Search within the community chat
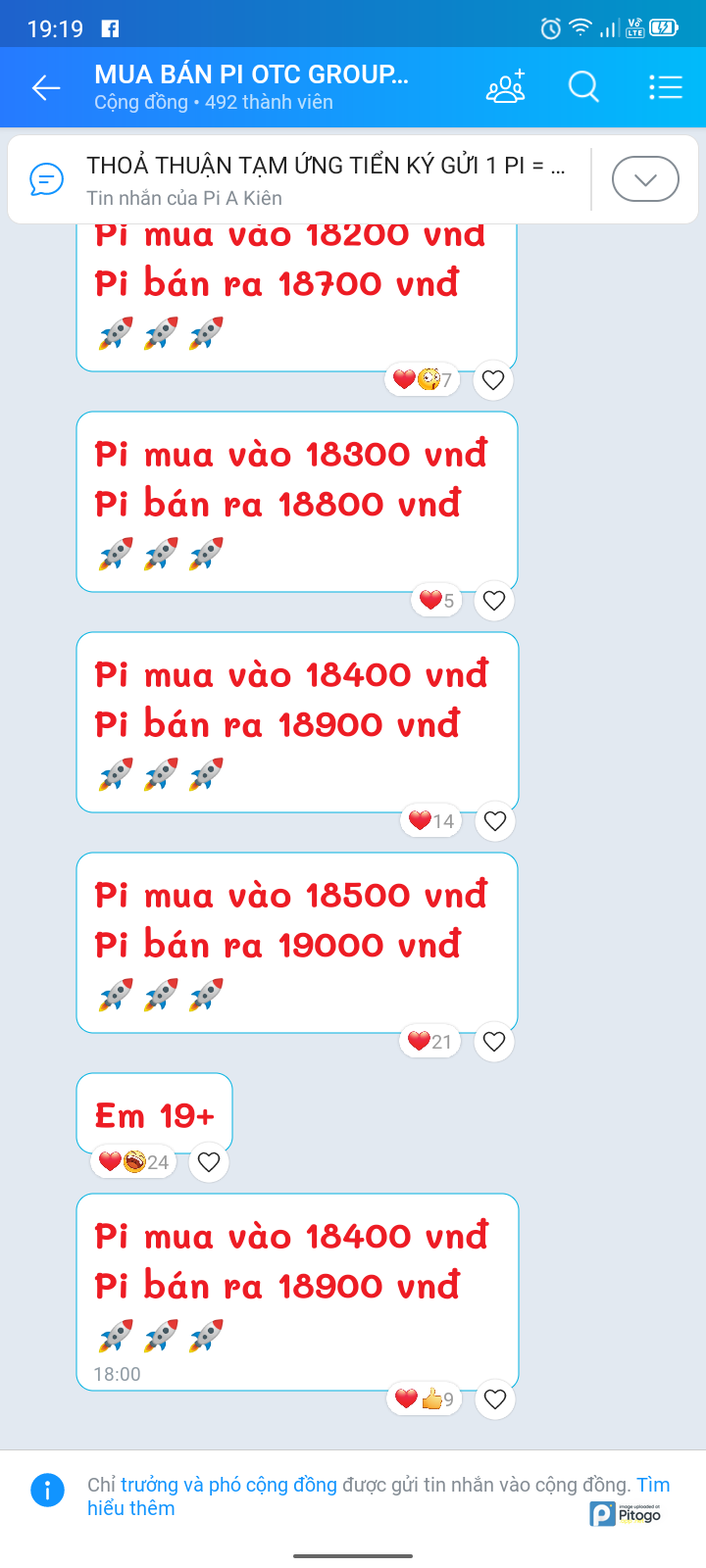This screenshot has width=706, height=1568. click(583, 87)
